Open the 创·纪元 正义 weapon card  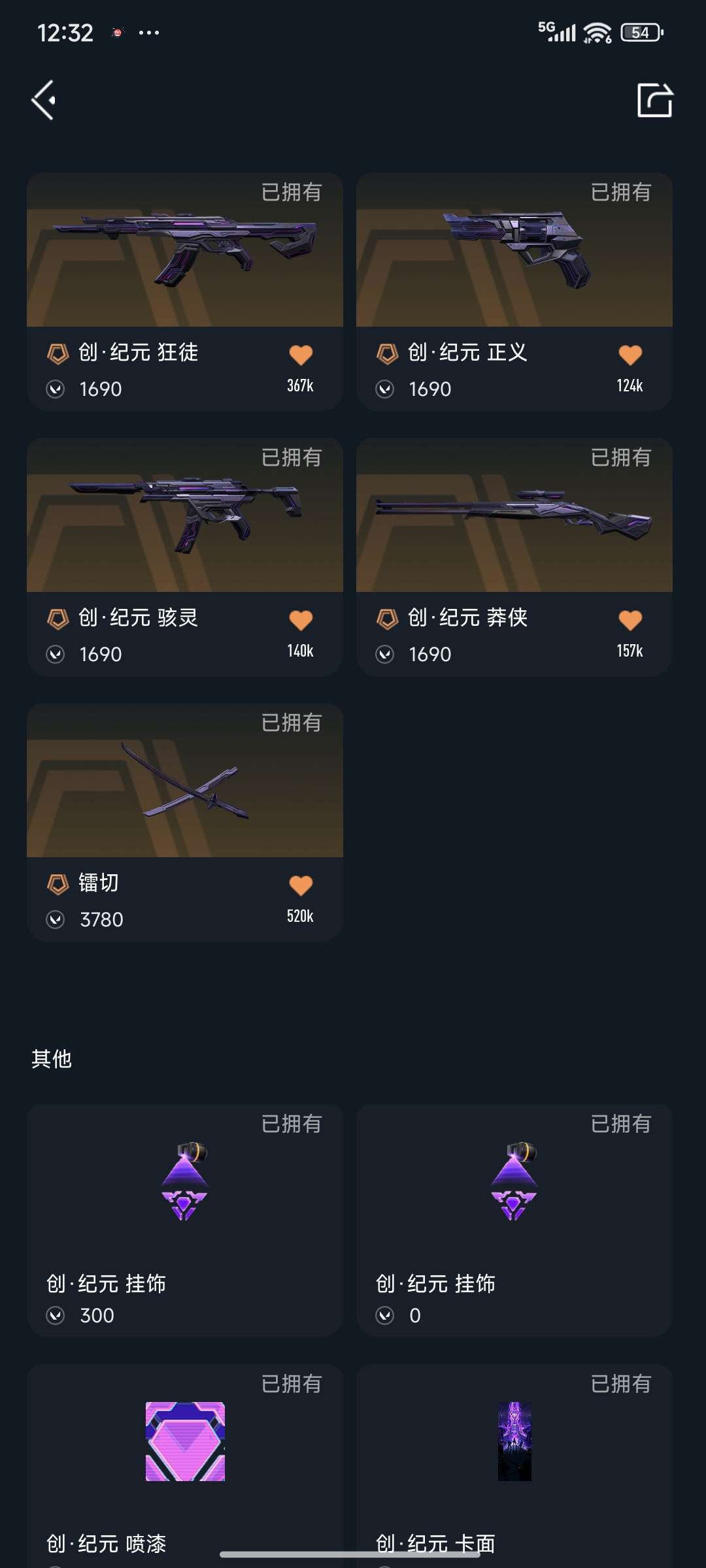[514, 291]
